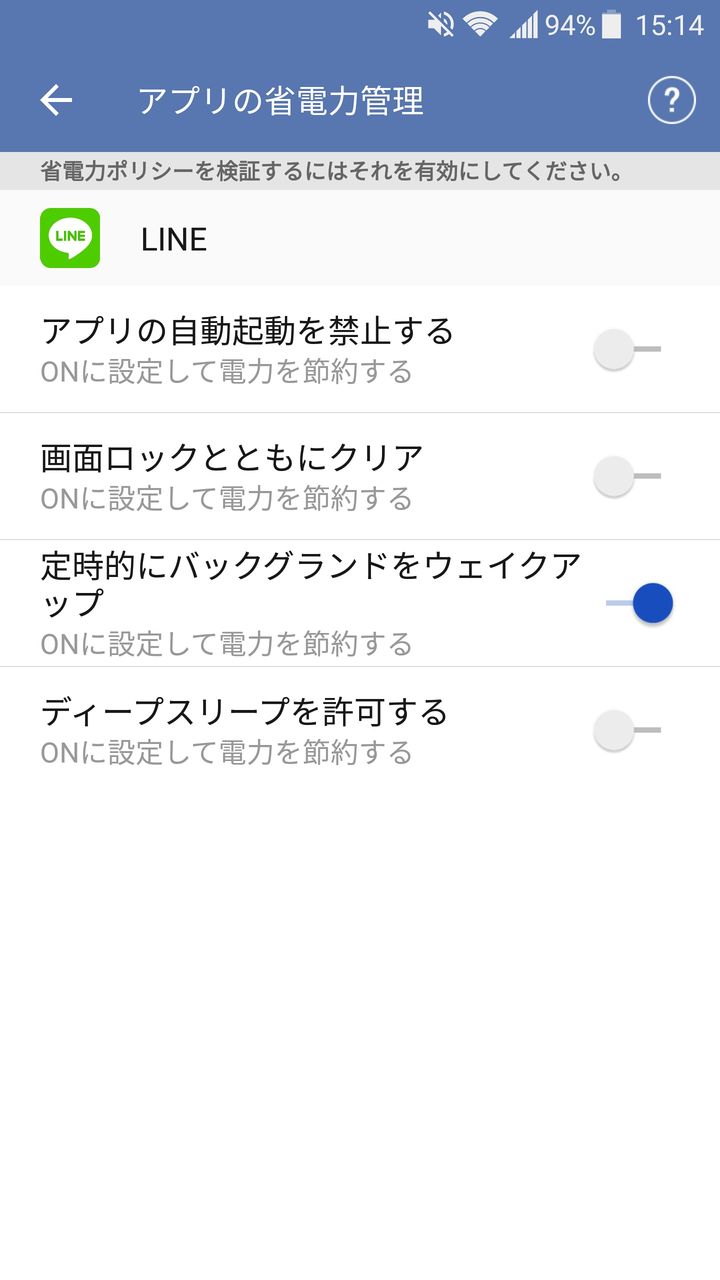
Task: Open the help question mark icon
Action: click(x=671, y=100)
